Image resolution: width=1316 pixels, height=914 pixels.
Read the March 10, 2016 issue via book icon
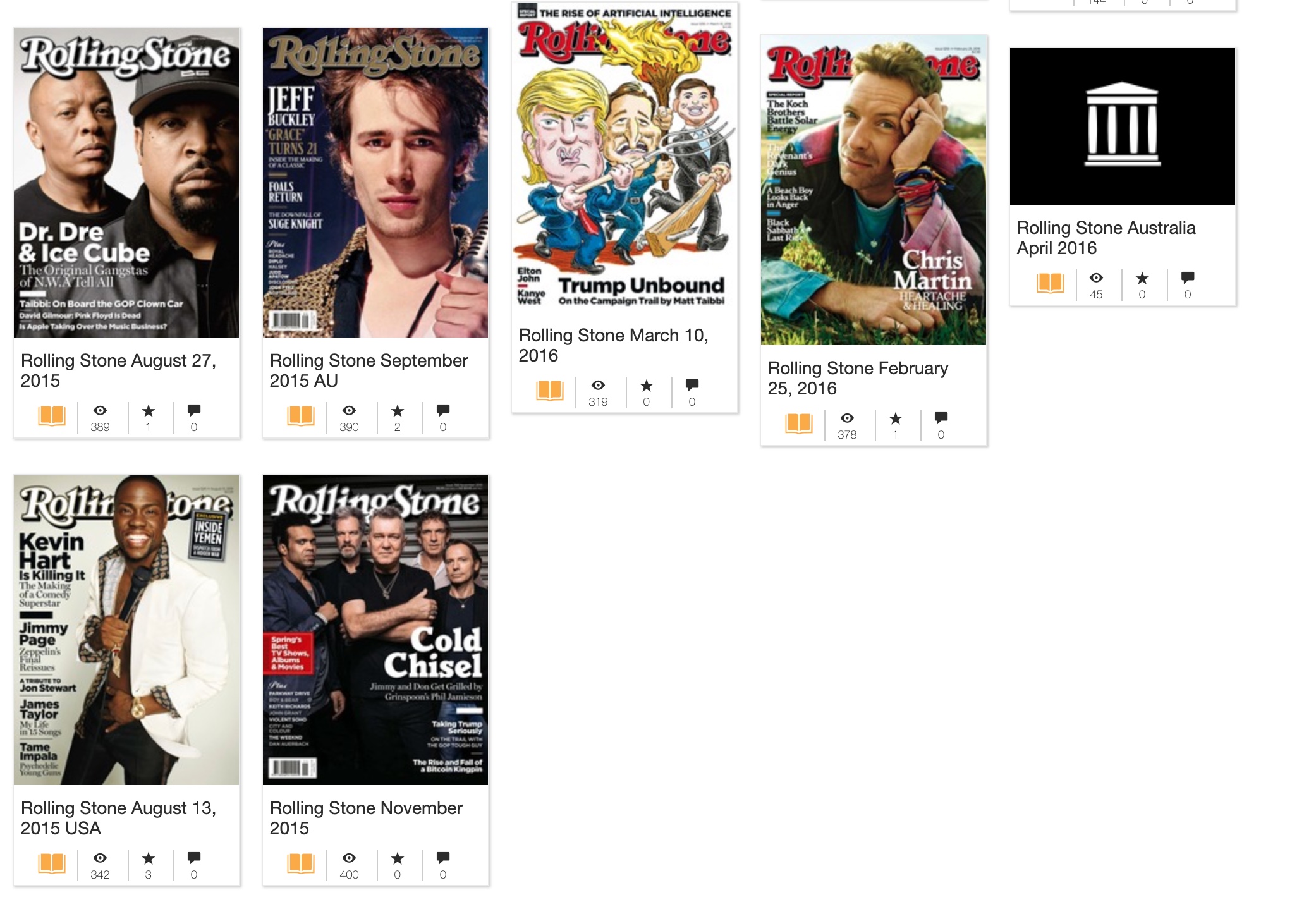(550, 391)
